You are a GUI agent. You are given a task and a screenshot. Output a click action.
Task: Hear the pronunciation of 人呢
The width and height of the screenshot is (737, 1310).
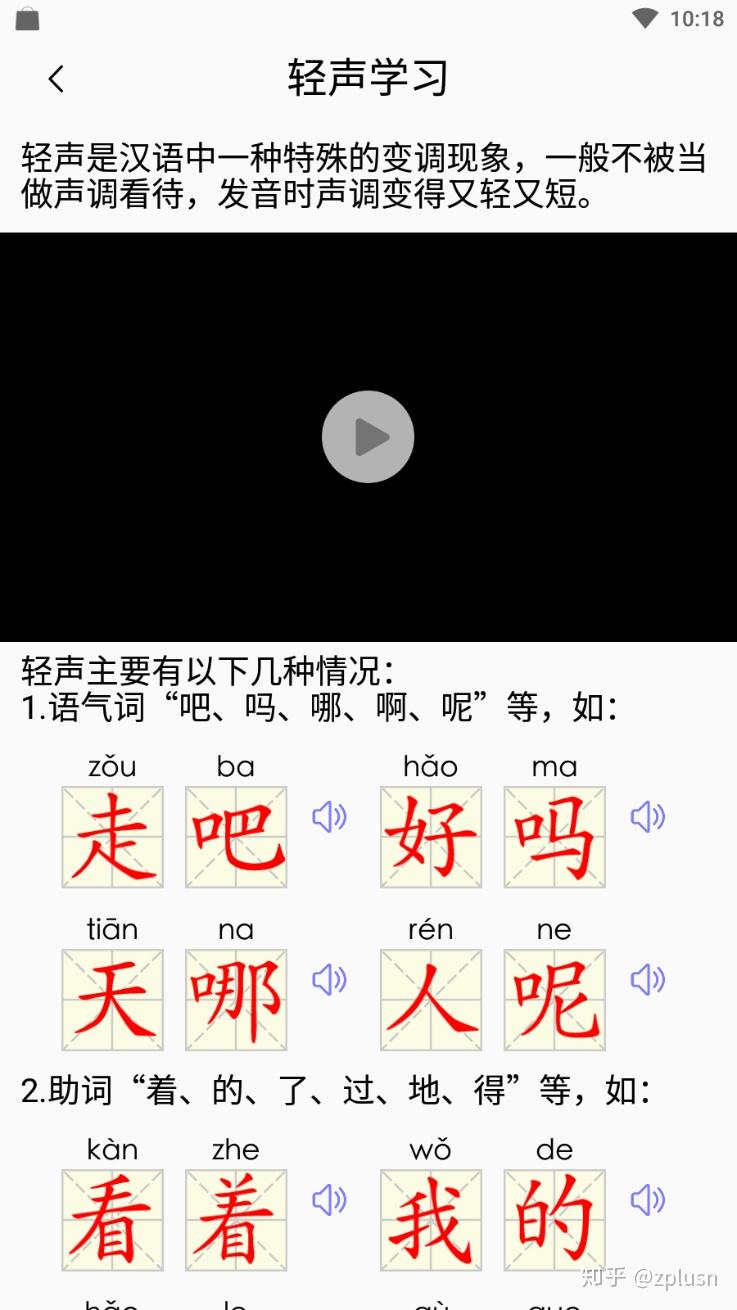click(x=647, y=980)
